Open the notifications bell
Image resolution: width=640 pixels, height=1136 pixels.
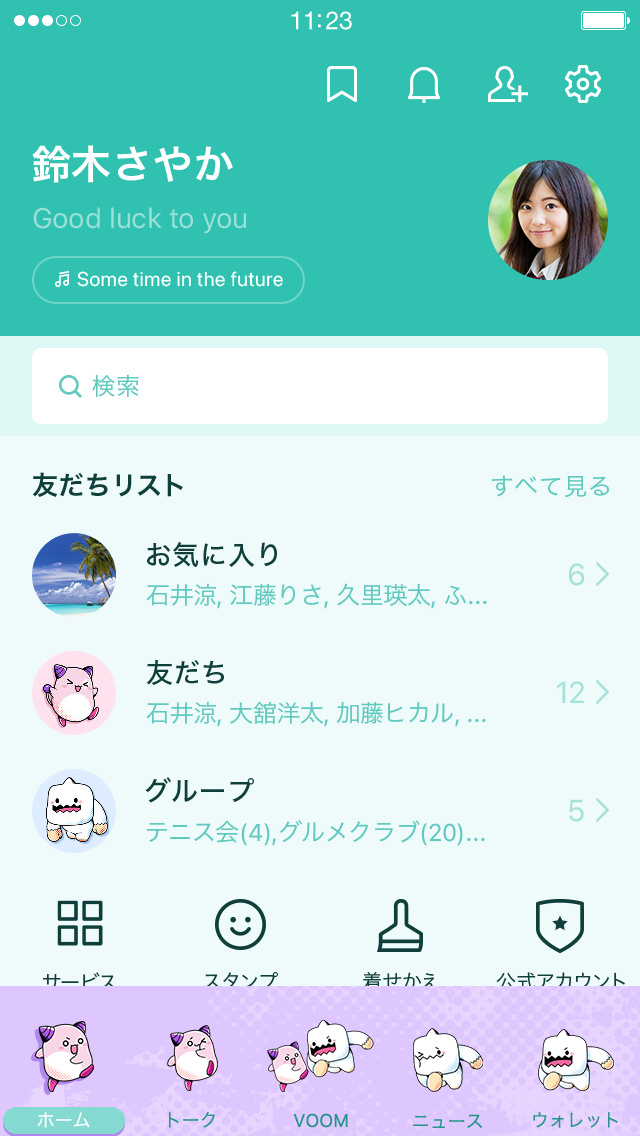[x=424, y=85]
